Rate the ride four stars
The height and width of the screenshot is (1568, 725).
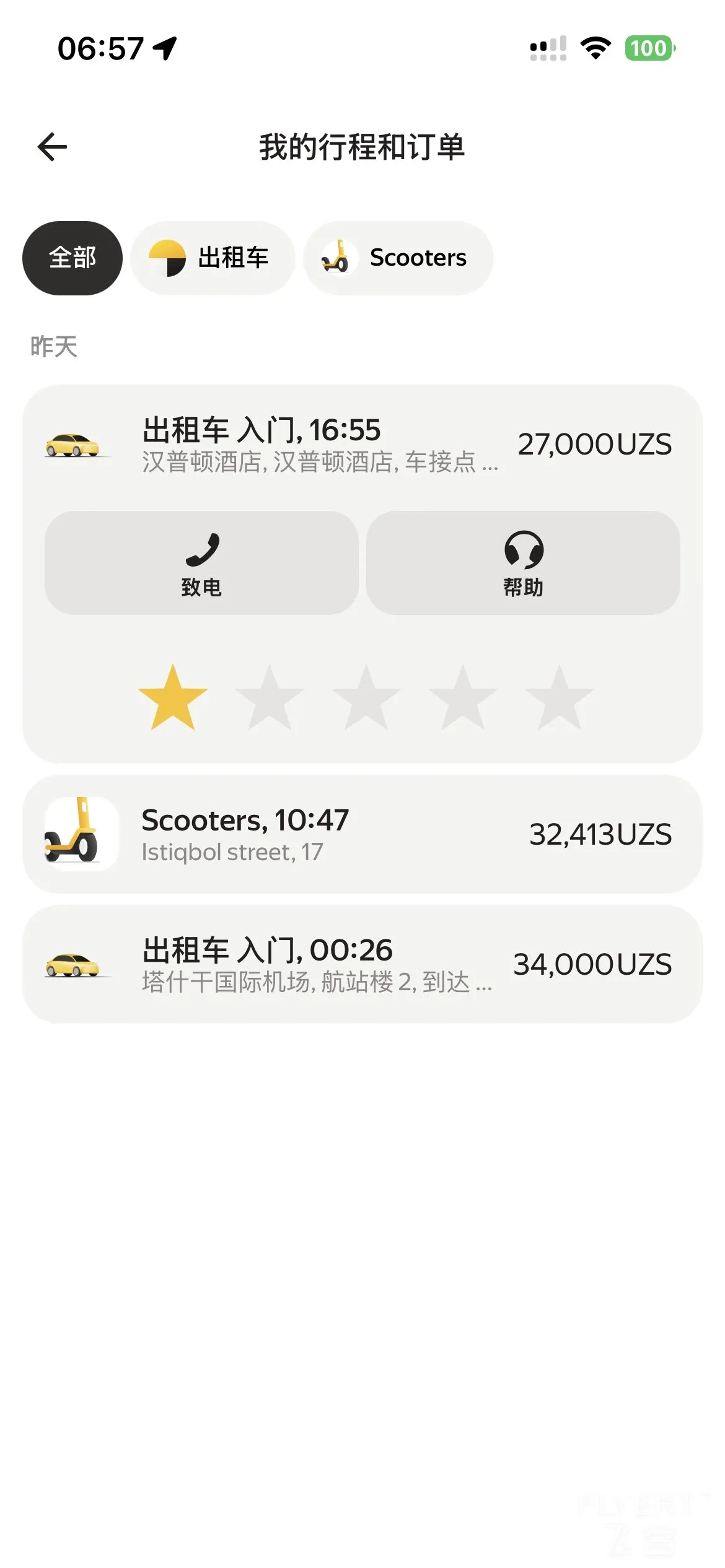463,698
